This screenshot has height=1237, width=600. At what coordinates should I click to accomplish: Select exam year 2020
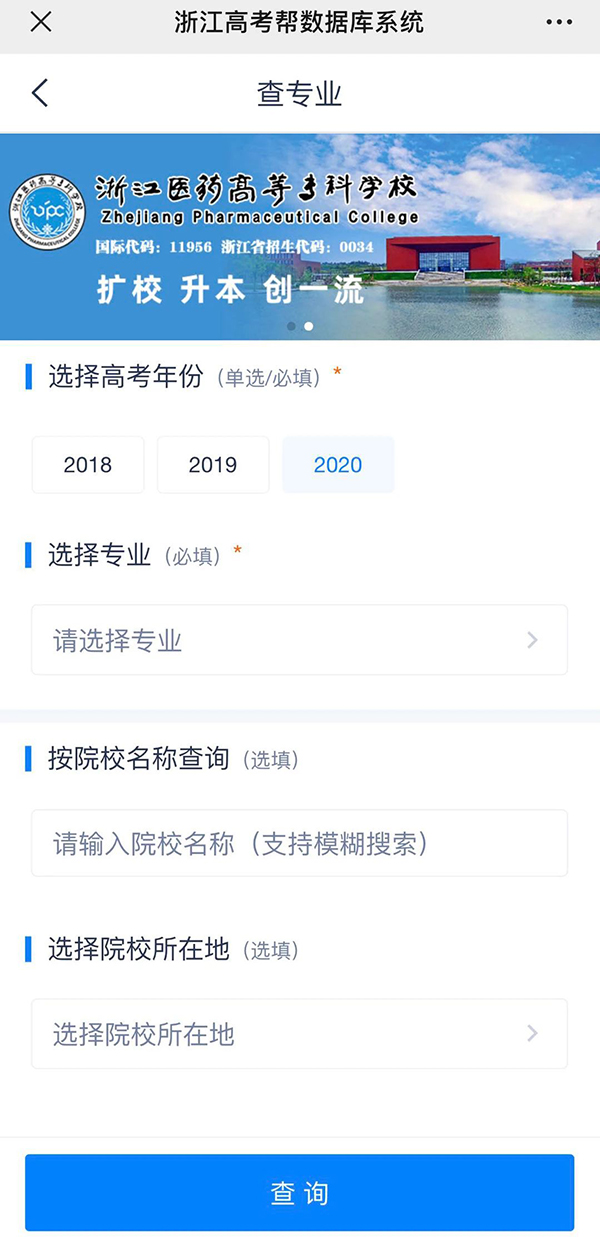pyautogui.click(x=338, y=465)
